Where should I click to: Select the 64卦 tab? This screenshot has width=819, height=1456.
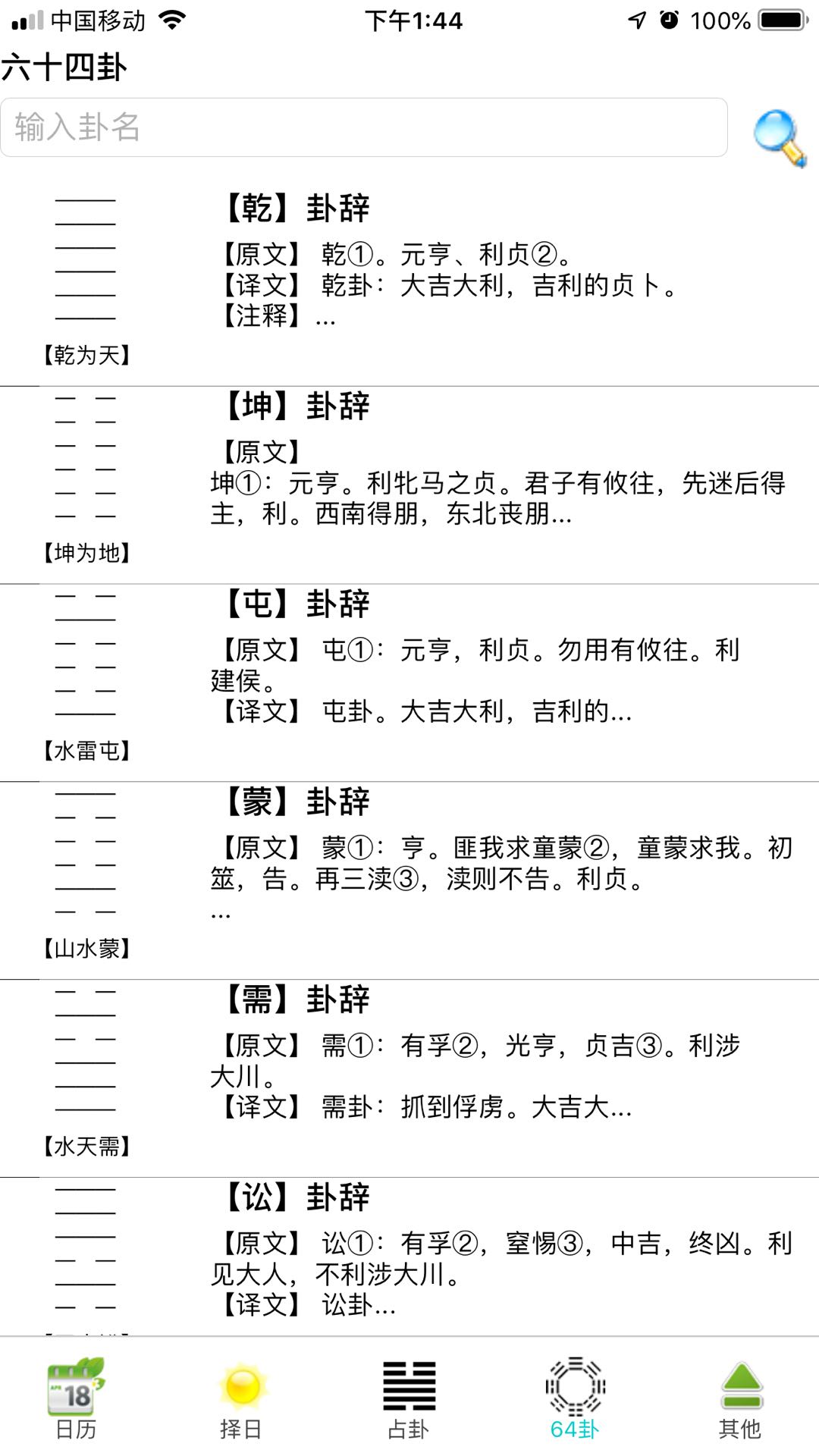575,1399
